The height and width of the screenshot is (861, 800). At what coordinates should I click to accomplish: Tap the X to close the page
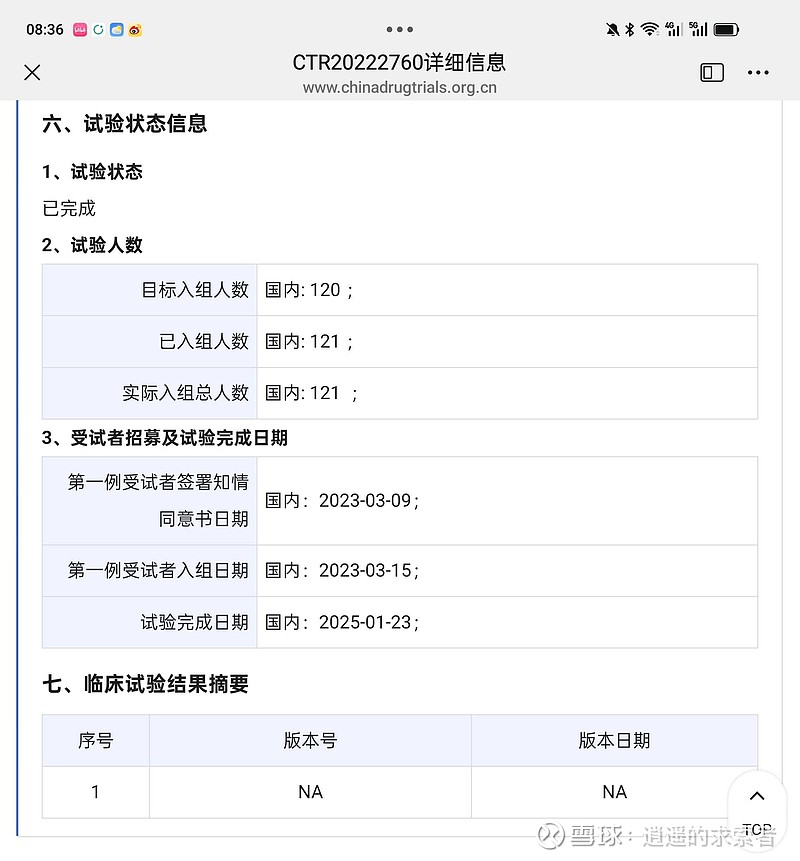(x=32, y=72)
